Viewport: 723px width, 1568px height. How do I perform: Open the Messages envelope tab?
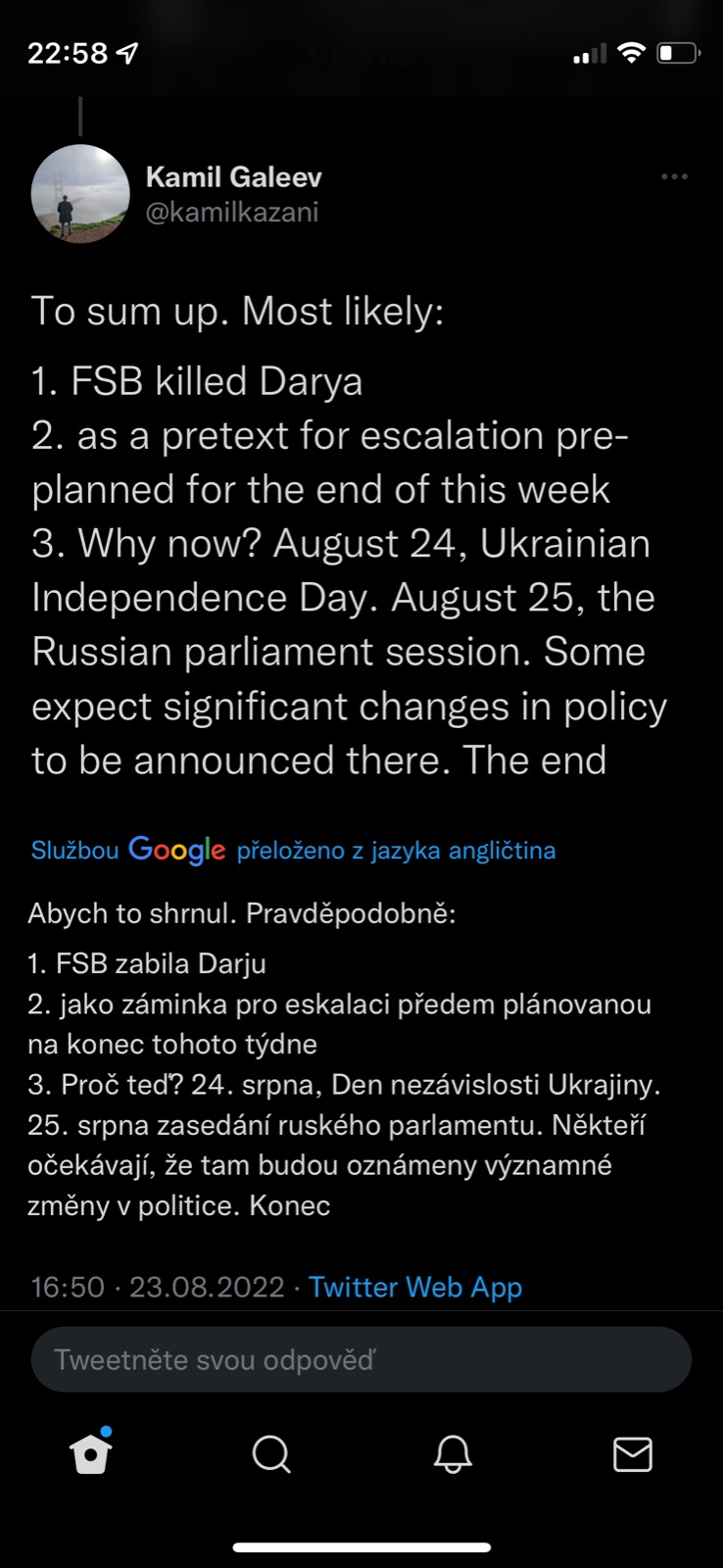(633, 1454)
